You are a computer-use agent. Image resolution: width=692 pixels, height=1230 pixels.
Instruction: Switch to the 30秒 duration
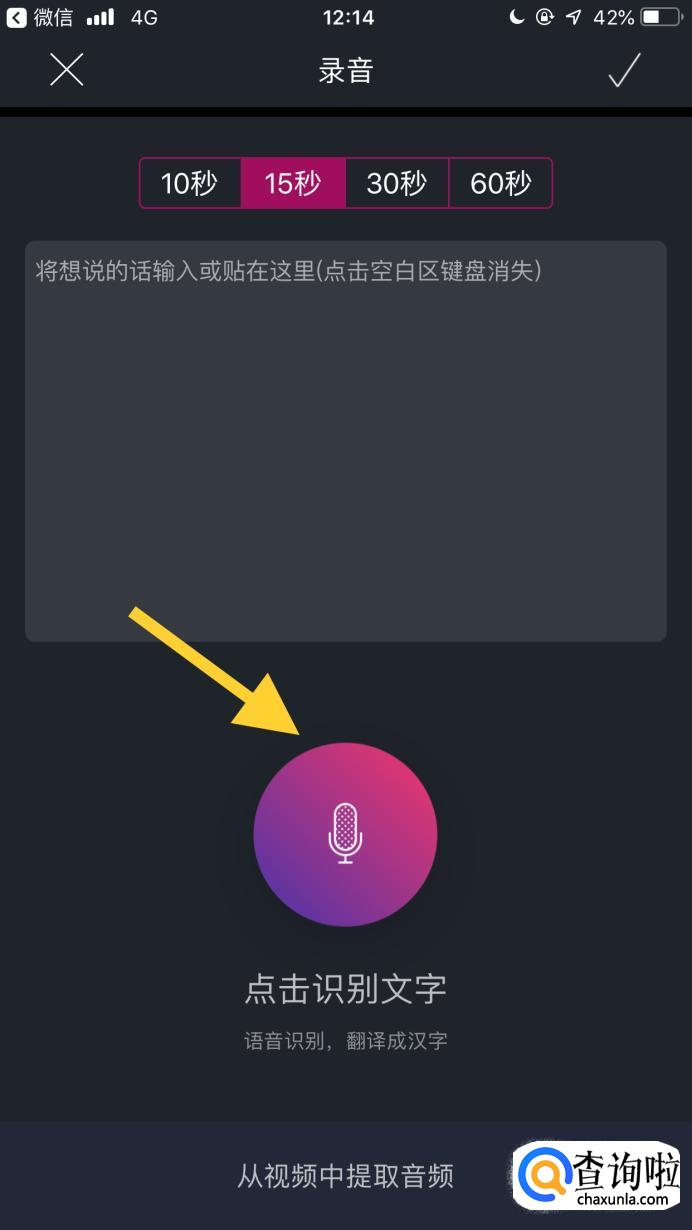coord(397,183)
